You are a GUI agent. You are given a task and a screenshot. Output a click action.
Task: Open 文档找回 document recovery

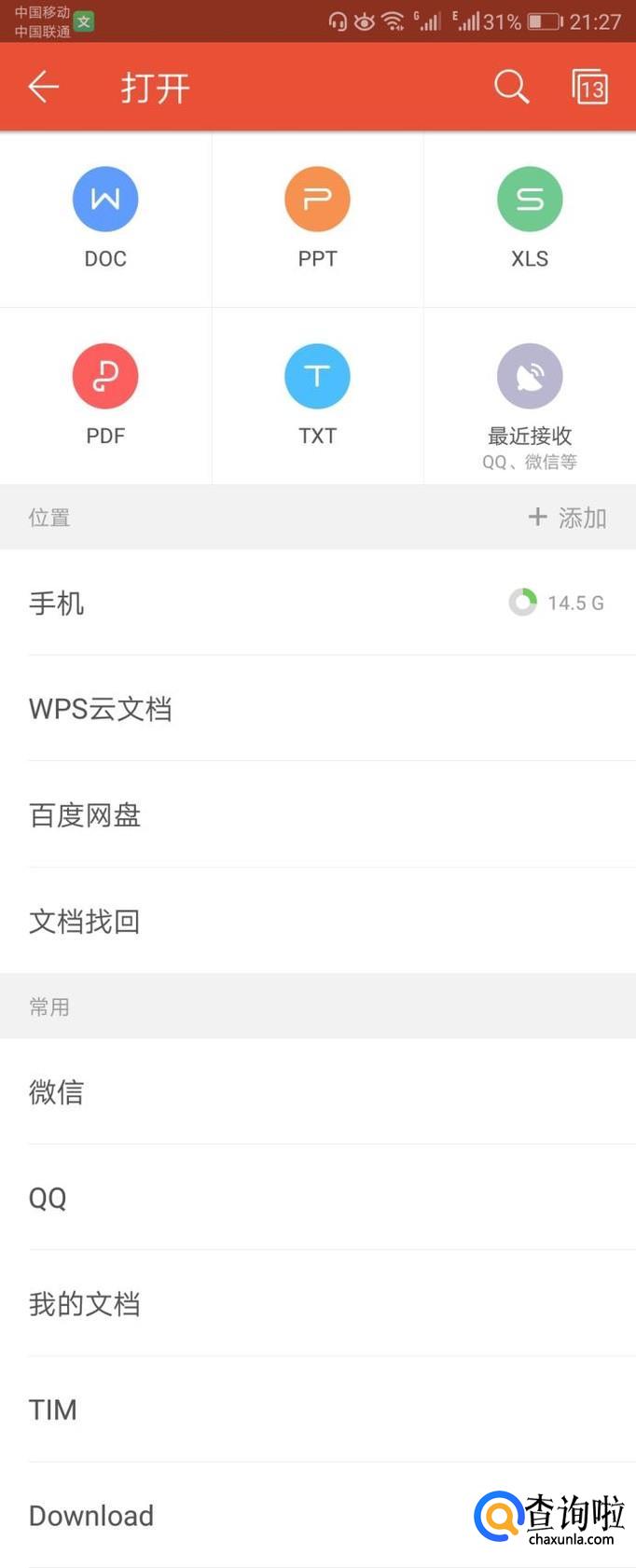tap(317, 922)
